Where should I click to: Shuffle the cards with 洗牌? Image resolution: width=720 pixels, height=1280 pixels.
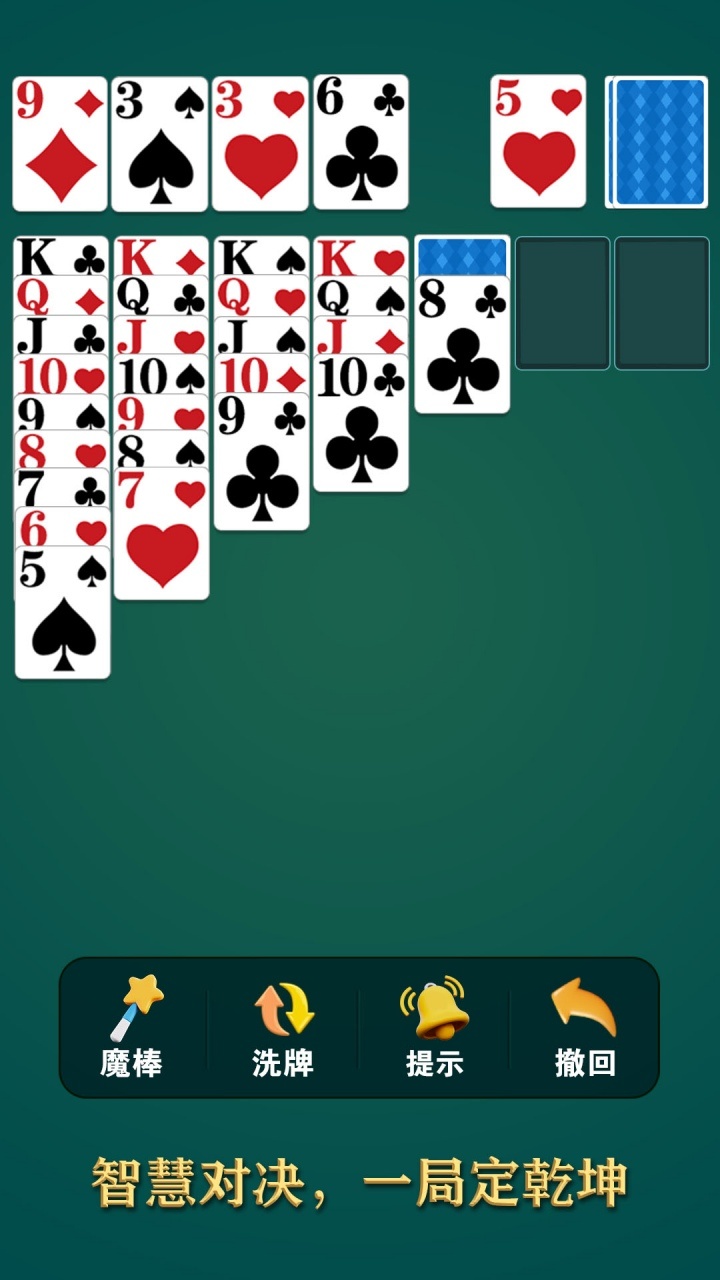tap(283, 1026)
